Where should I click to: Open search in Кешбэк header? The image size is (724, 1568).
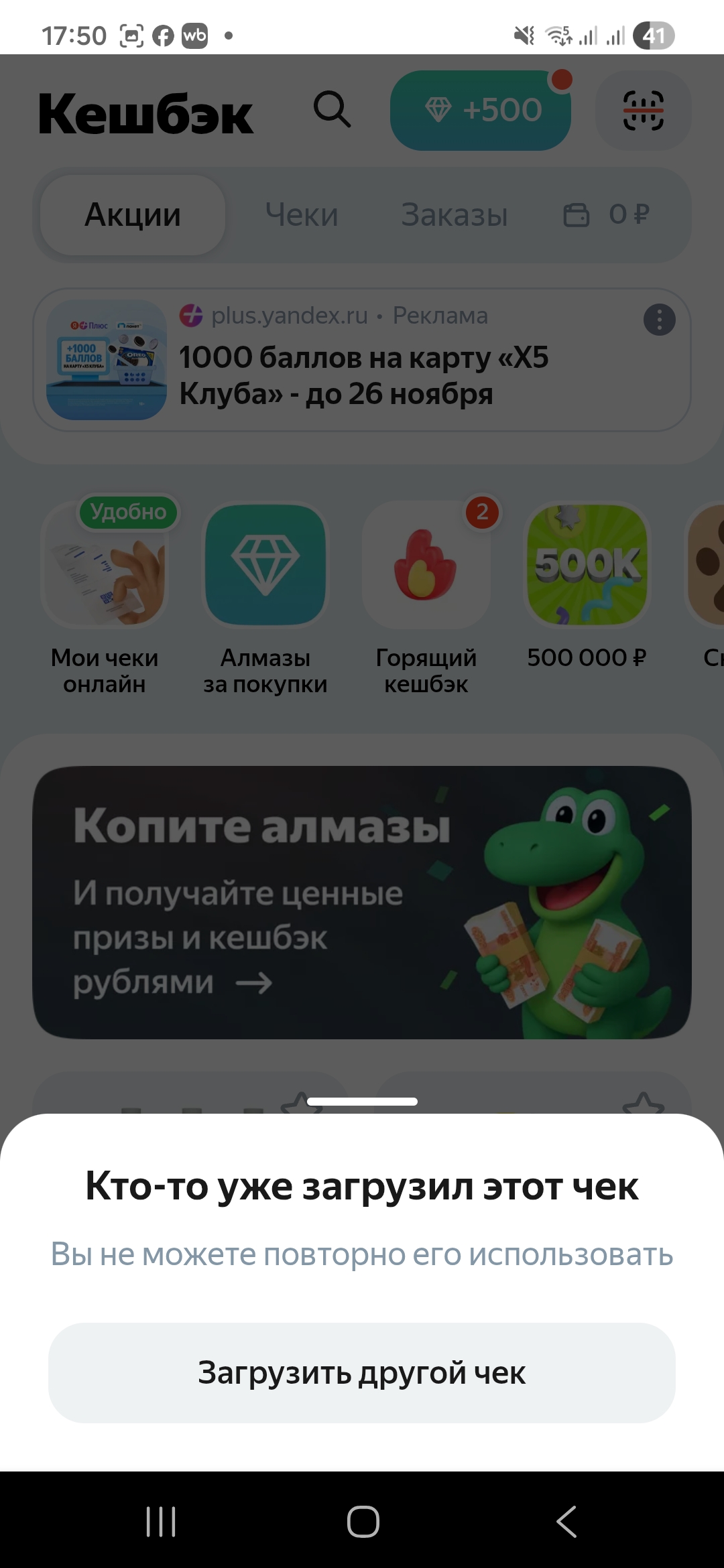(x=333, y=109)
